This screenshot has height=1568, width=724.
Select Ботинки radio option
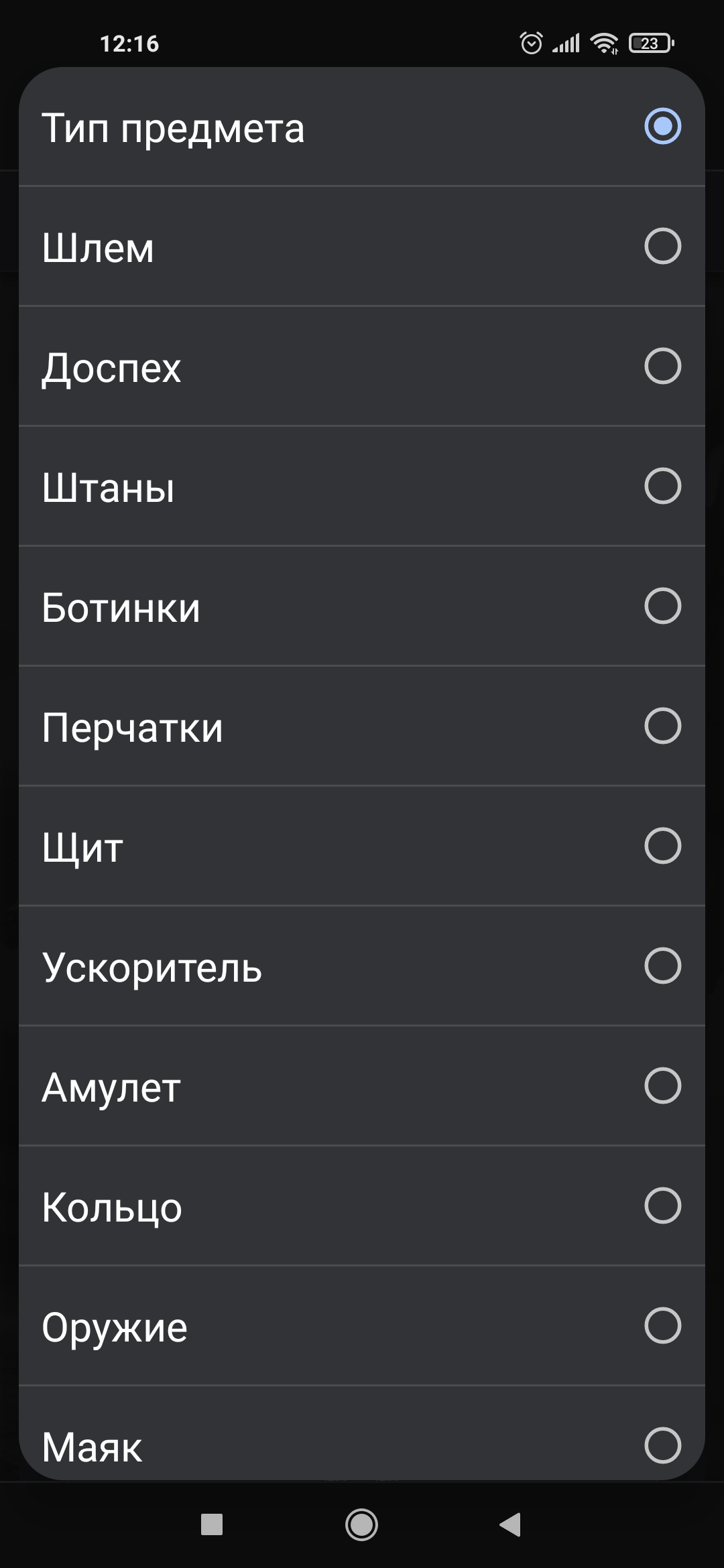pos(362,606)
